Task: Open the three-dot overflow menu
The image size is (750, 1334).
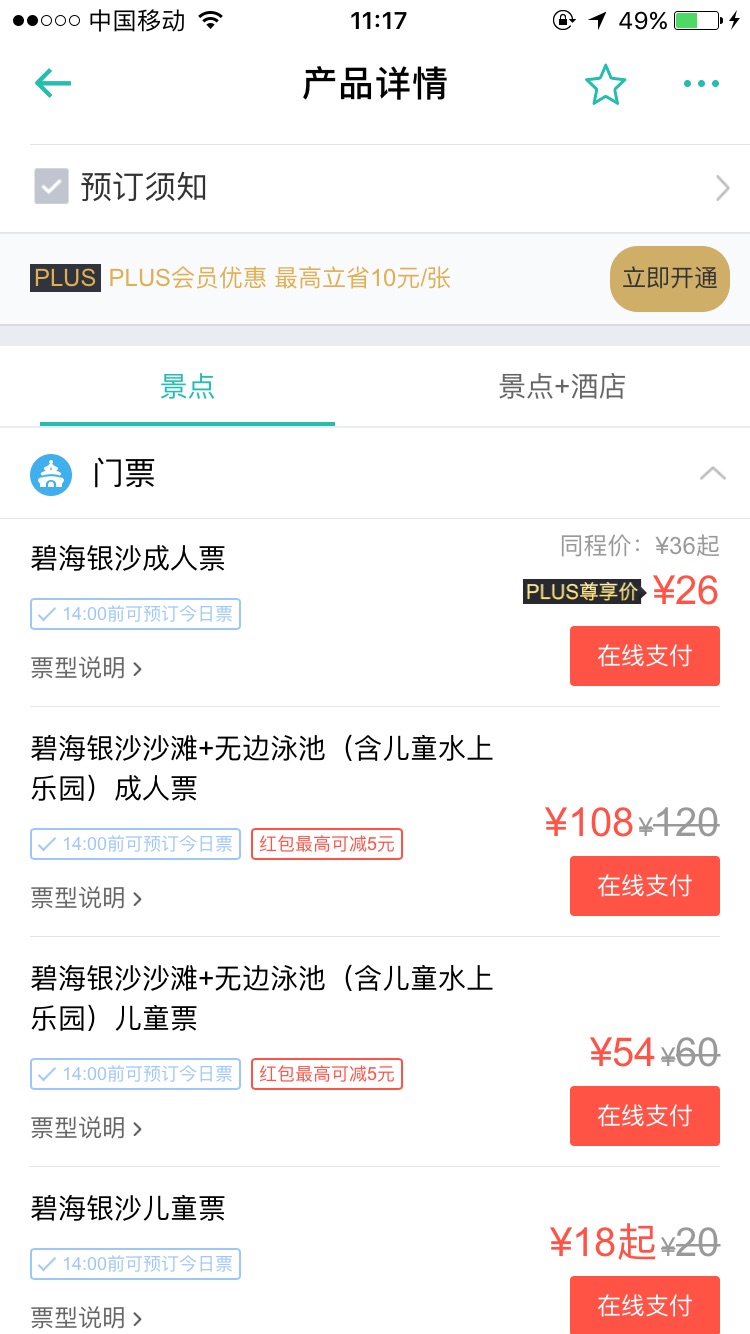Action: pyautogui.click(x=701, y=84)
